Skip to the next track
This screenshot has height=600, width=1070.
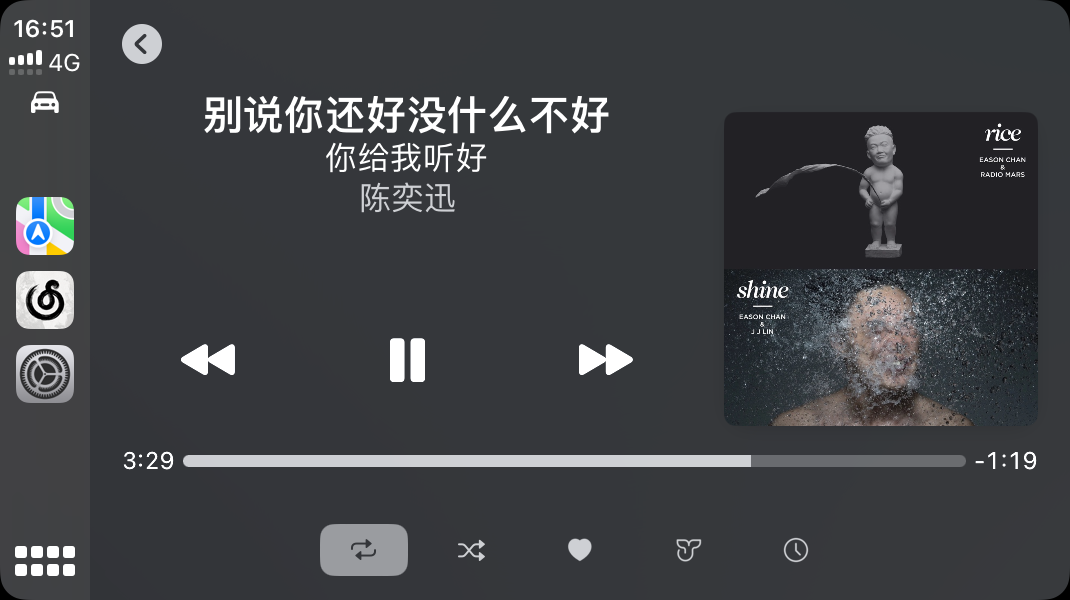point(605,360)
